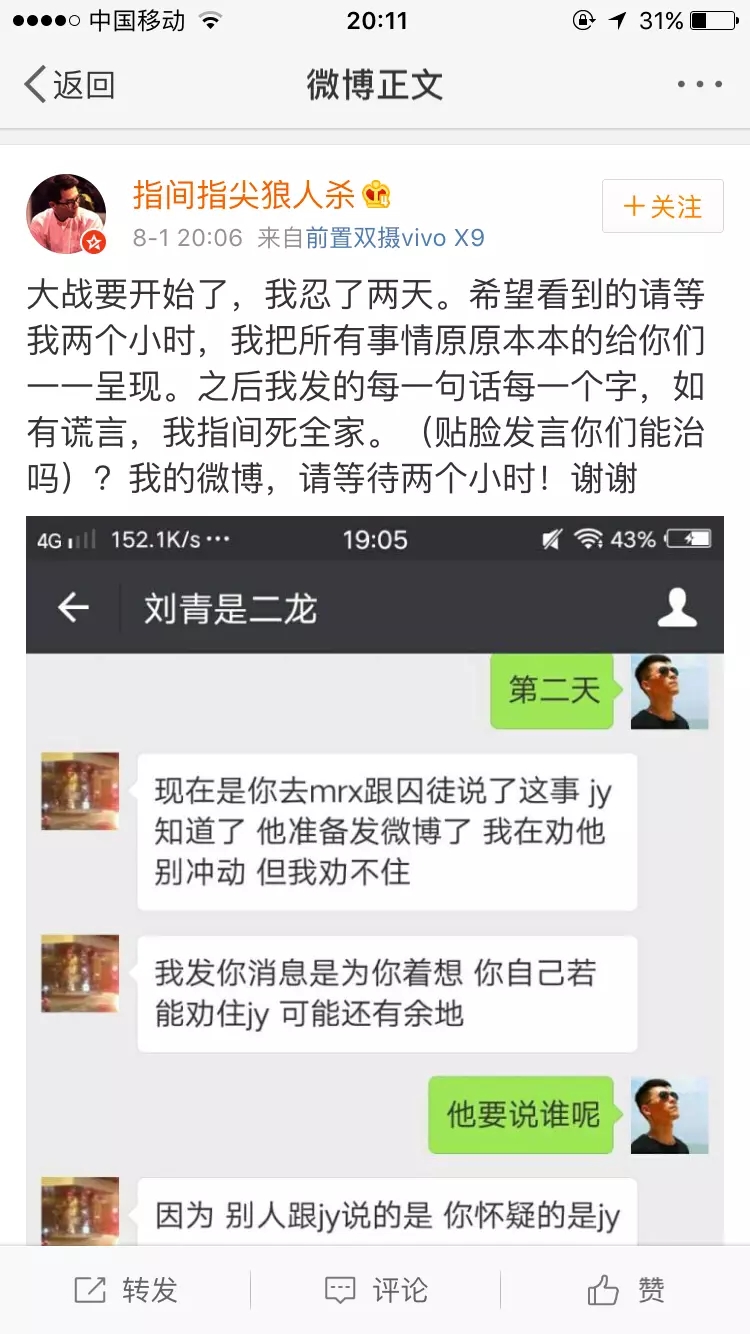The image size is (750, 1334).
Task: Select the 返回 navigation item
Action: coord(82,84)
